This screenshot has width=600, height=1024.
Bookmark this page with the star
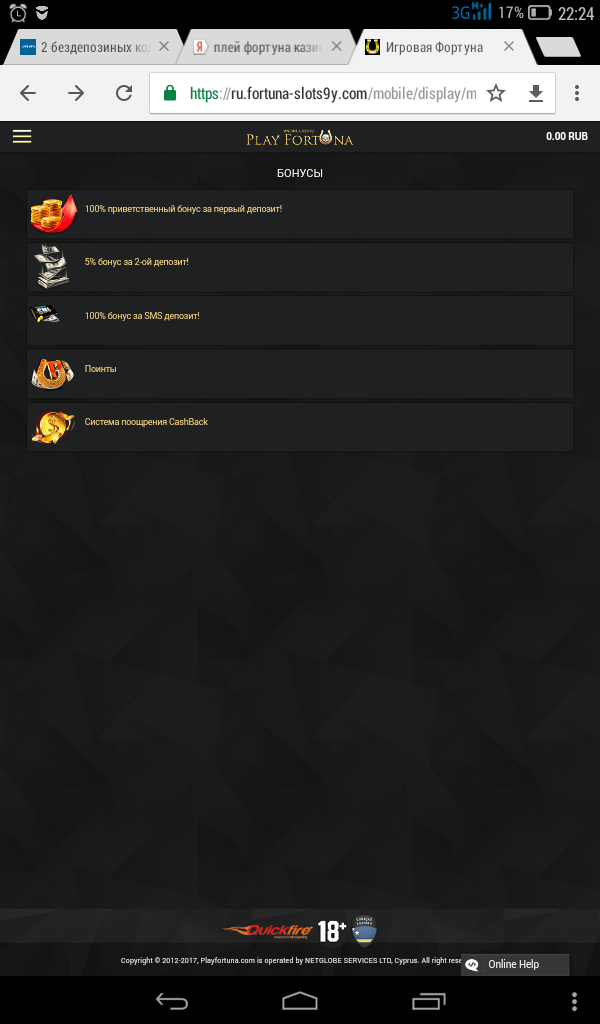(496, 93)
